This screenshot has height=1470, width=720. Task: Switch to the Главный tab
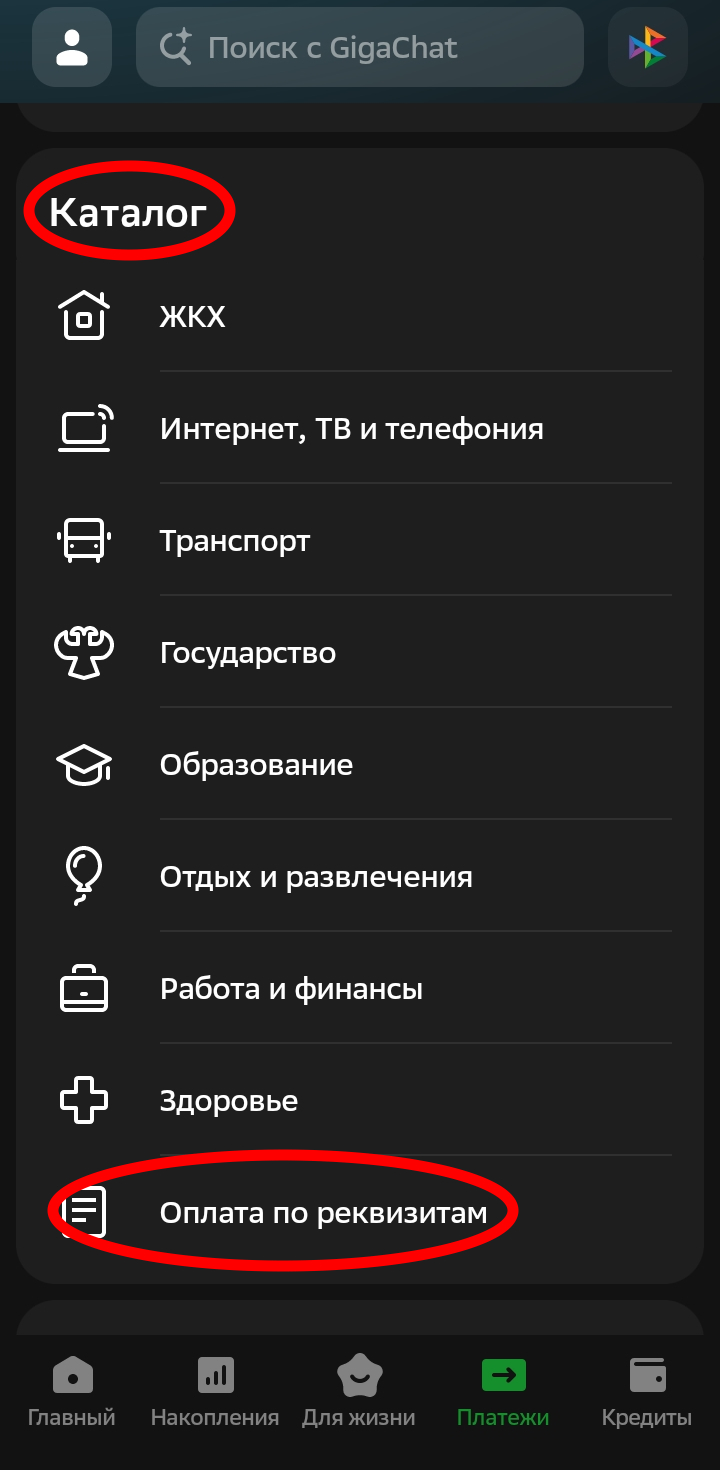pyautogui.click(x=72, y=1392)
